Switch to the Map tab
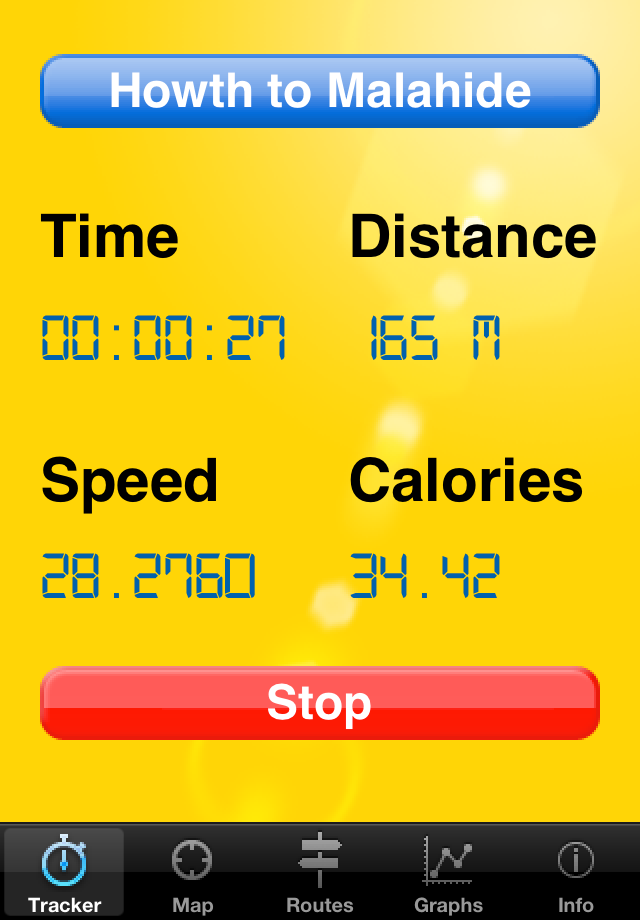The width and height of the screenshot is (640, 920). [192, 872]
